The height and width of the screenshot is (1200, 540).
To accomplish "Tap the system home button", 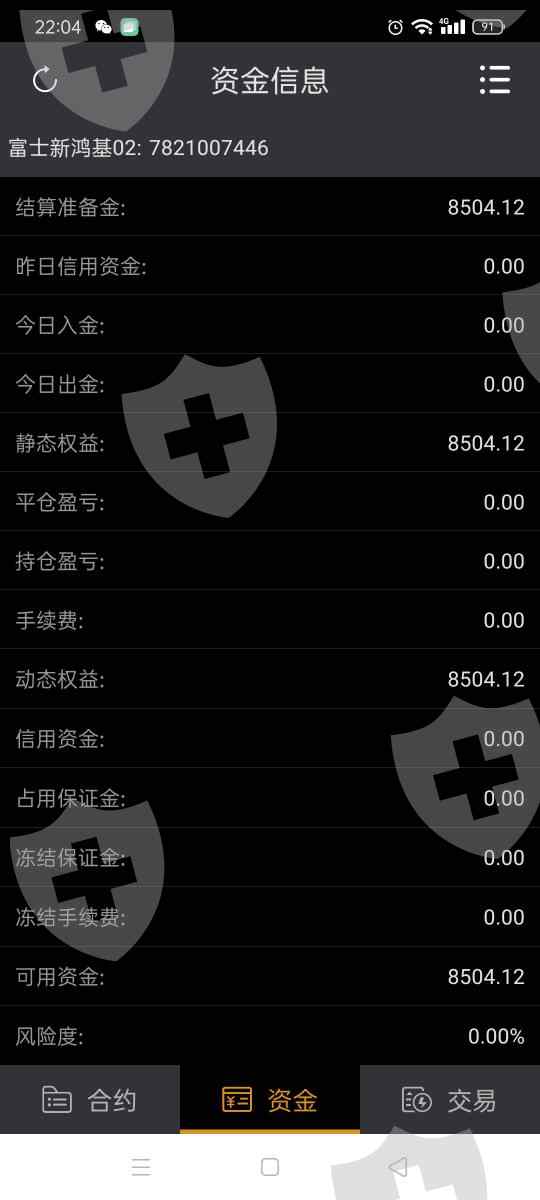I will 269,1167.
